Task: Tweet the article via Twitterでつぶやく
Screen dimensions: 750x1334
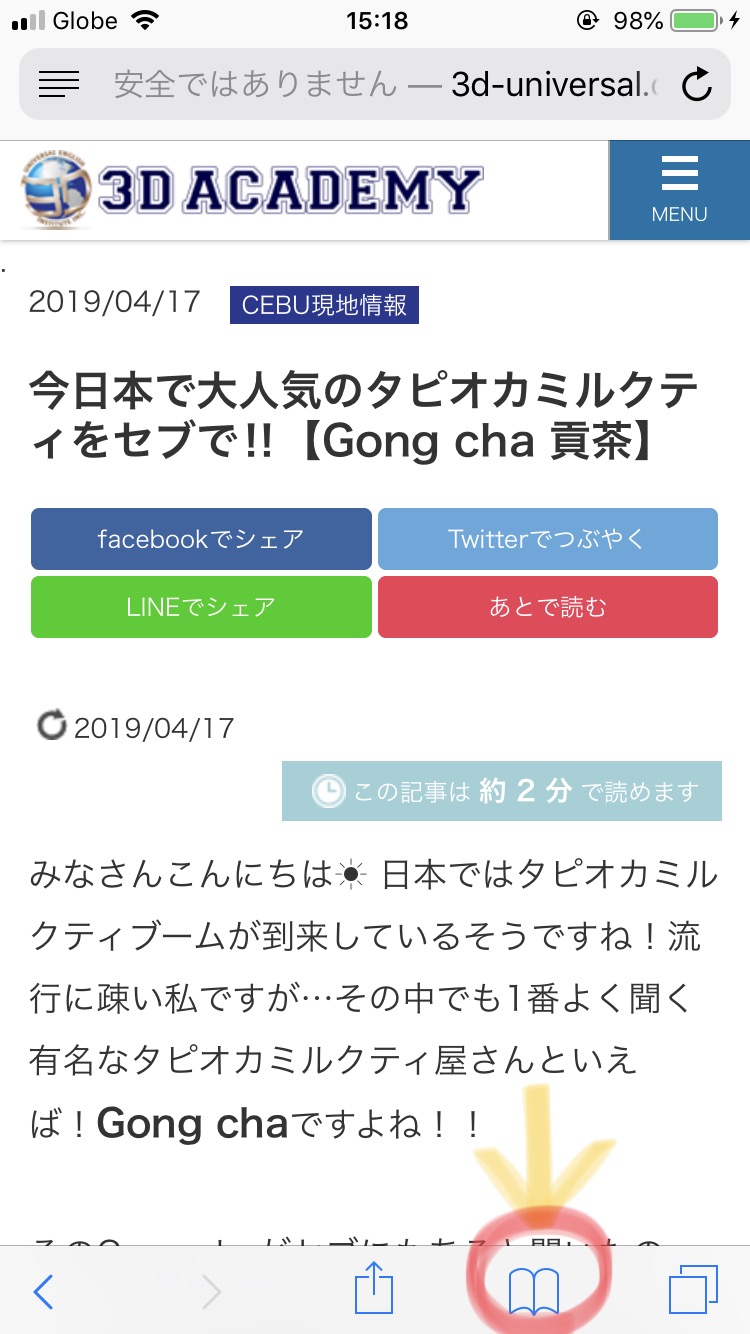Action: pyautogui.click(x=547, y=539)
